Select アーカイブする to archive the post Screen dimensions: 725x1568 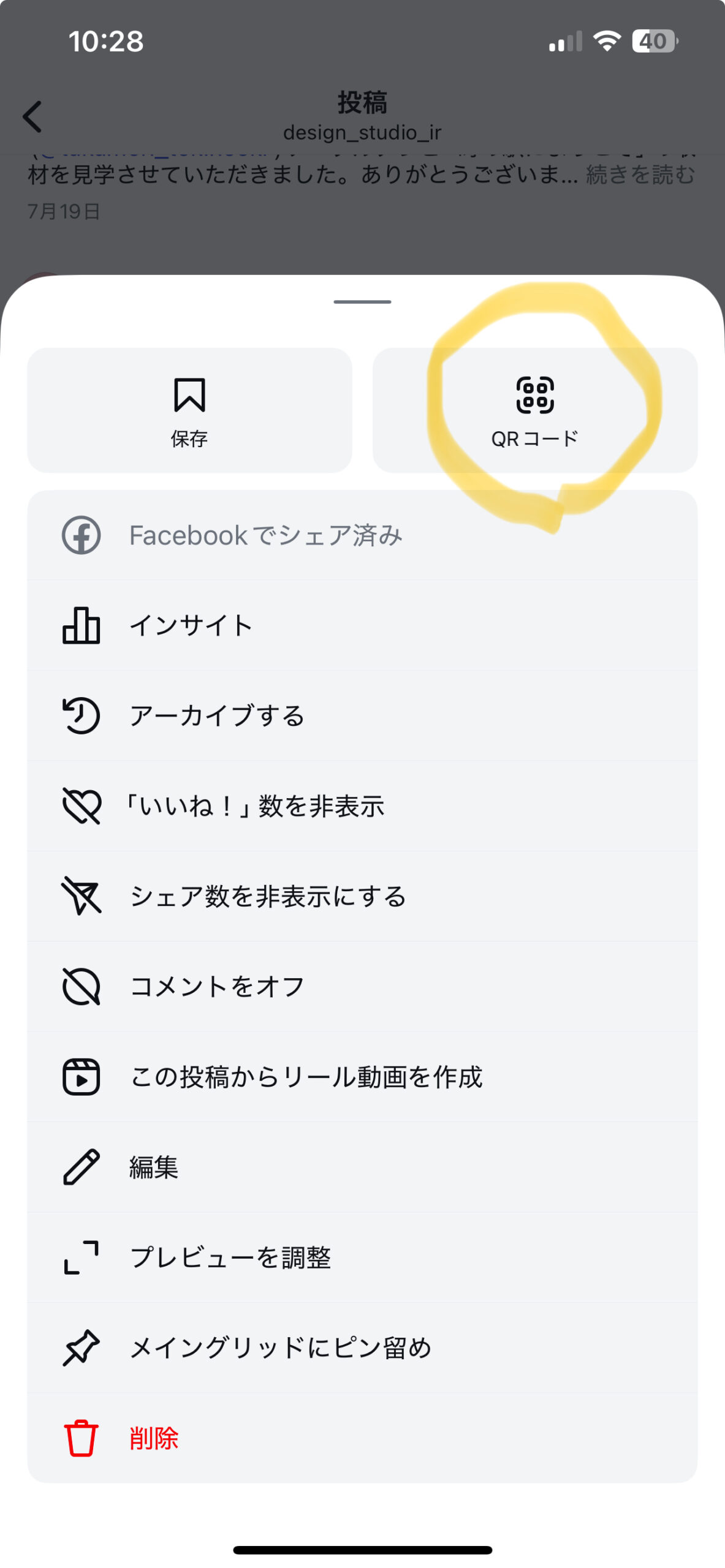362,715
